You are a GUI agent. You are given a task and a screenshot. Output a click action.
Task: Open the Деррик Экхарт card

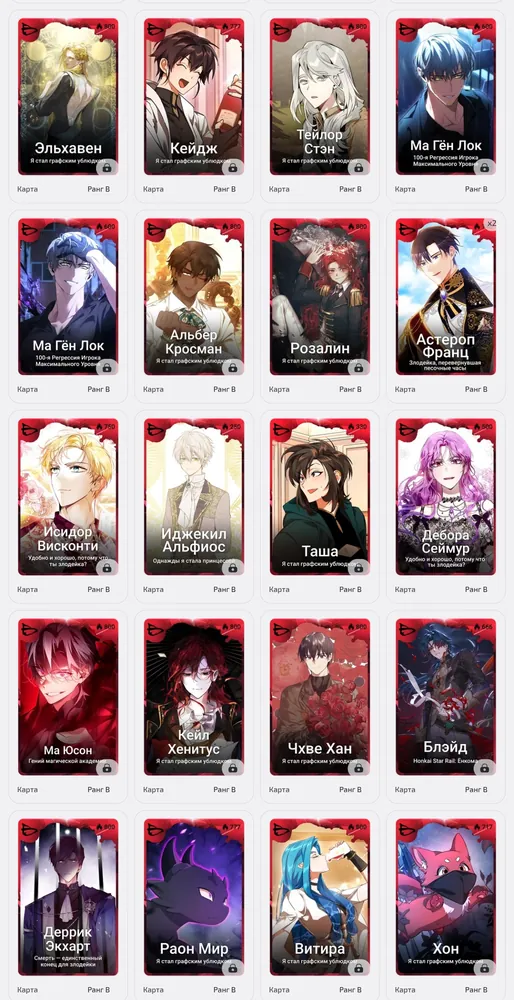pos(68,897)
